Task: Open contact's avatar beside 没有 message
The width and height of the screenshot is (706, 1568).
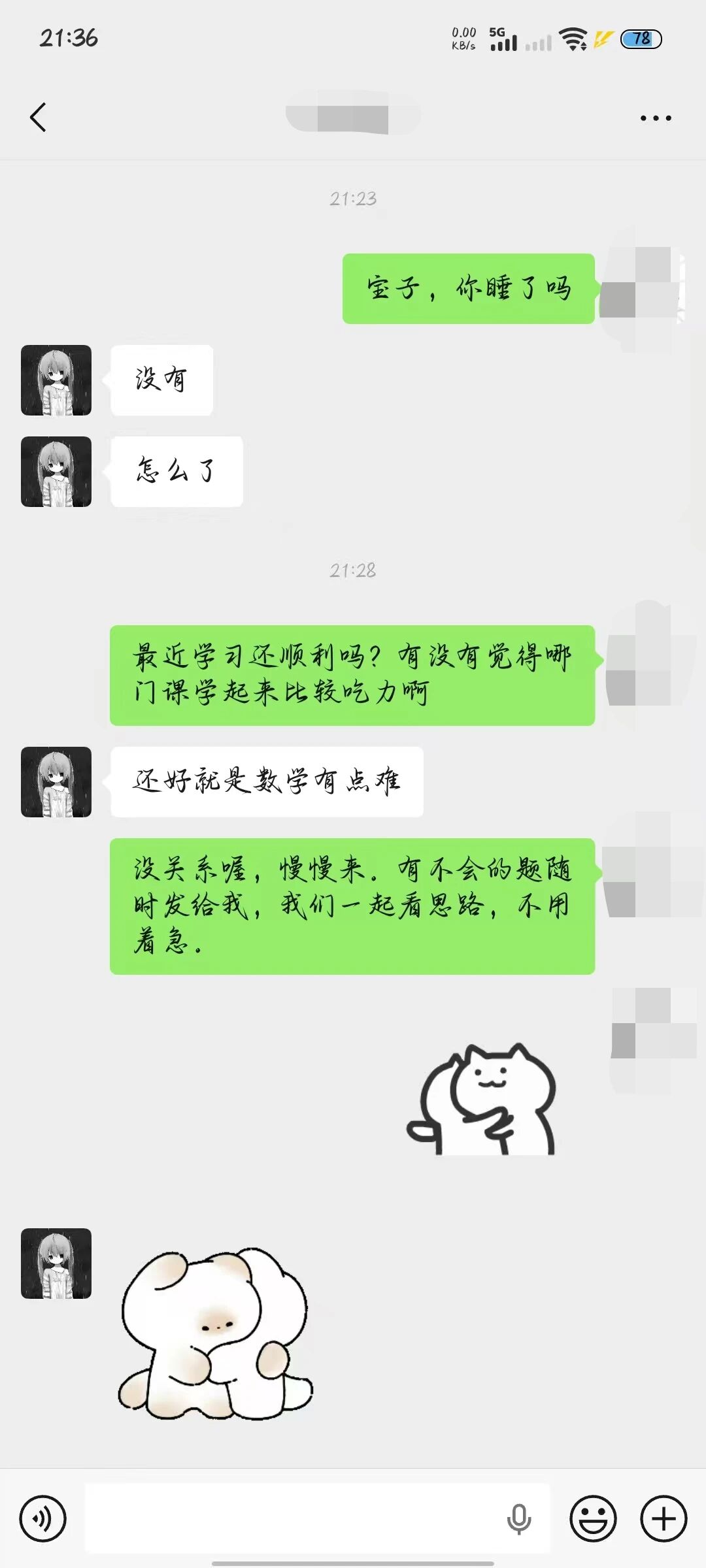Action: (x=56, y=380)
